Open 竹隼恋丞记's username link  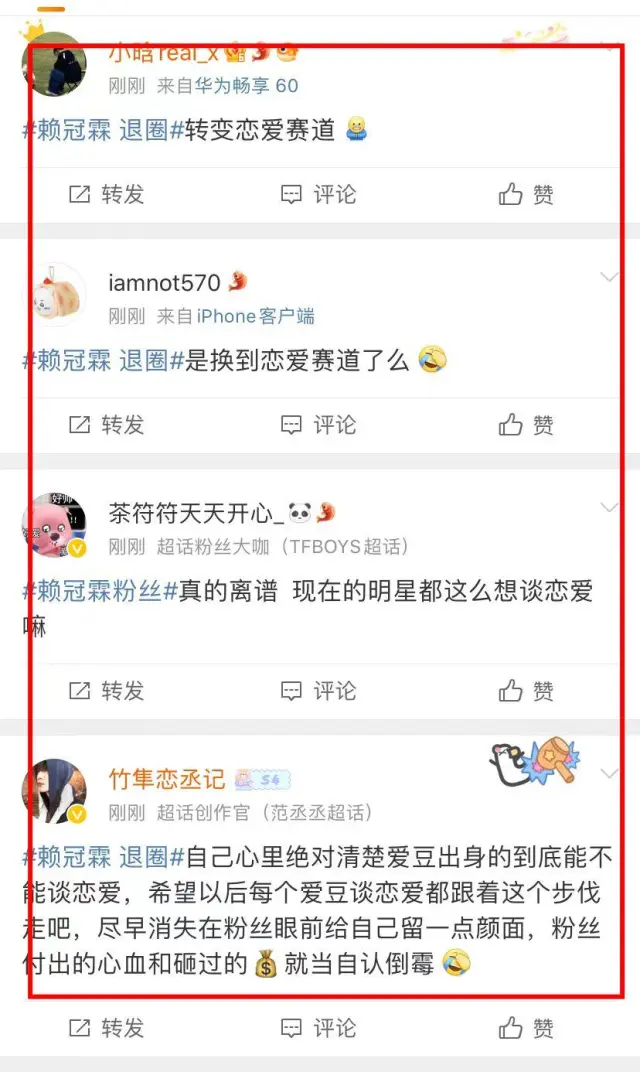tap(166, 778)
